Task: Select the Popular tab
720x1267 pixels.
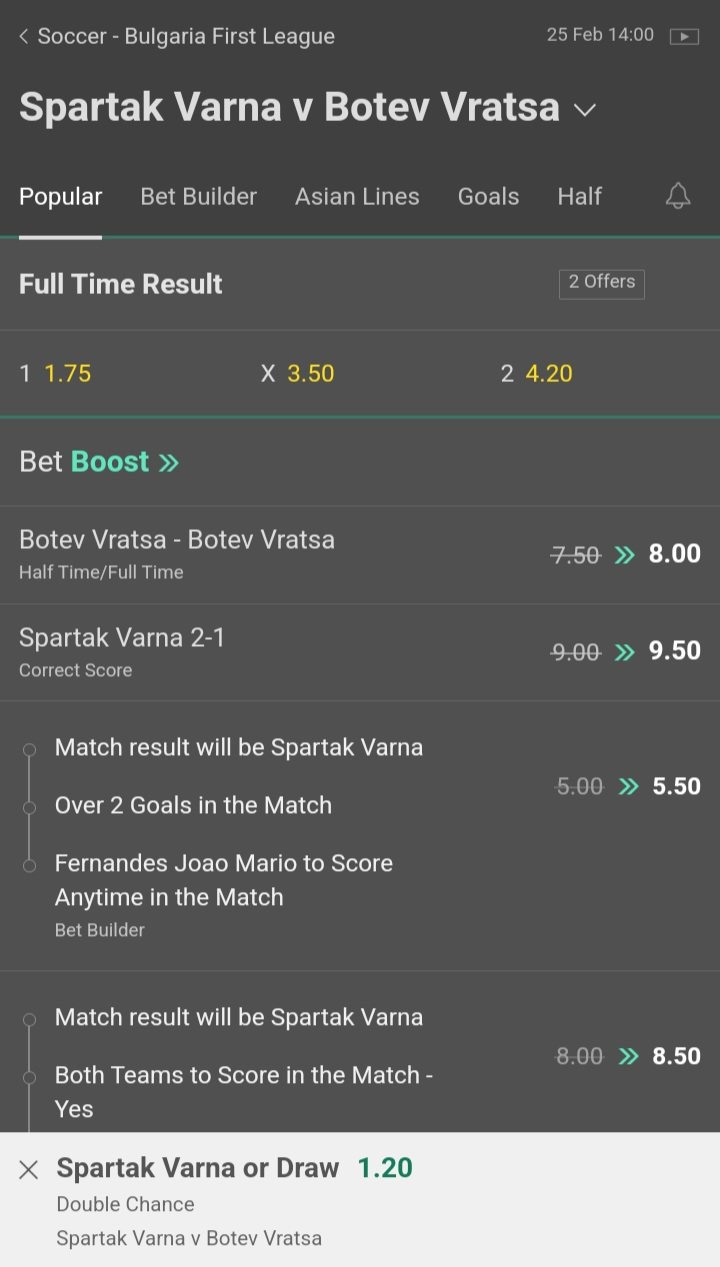Action: [60, 196]
